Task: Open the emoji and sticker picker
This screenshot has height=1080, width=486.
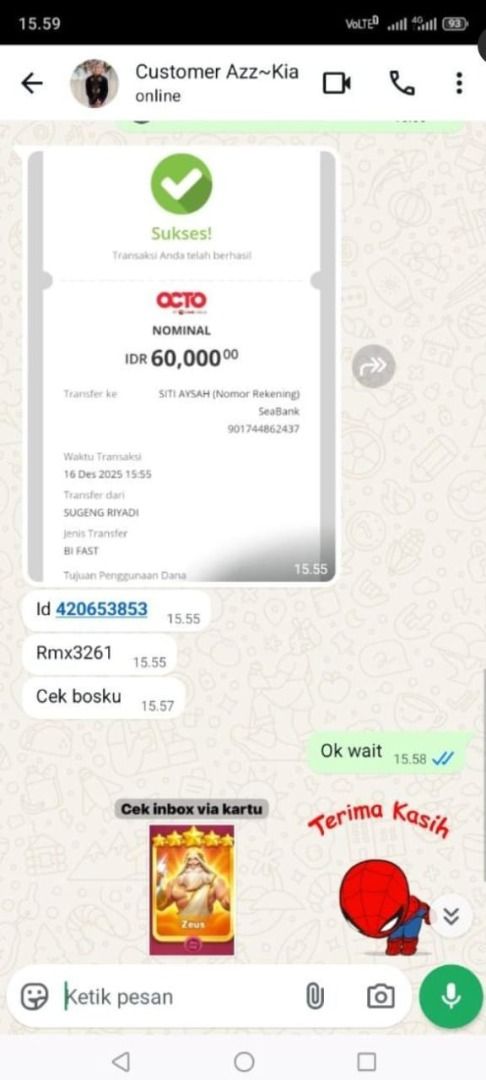Action: click(x=34, y=996)
